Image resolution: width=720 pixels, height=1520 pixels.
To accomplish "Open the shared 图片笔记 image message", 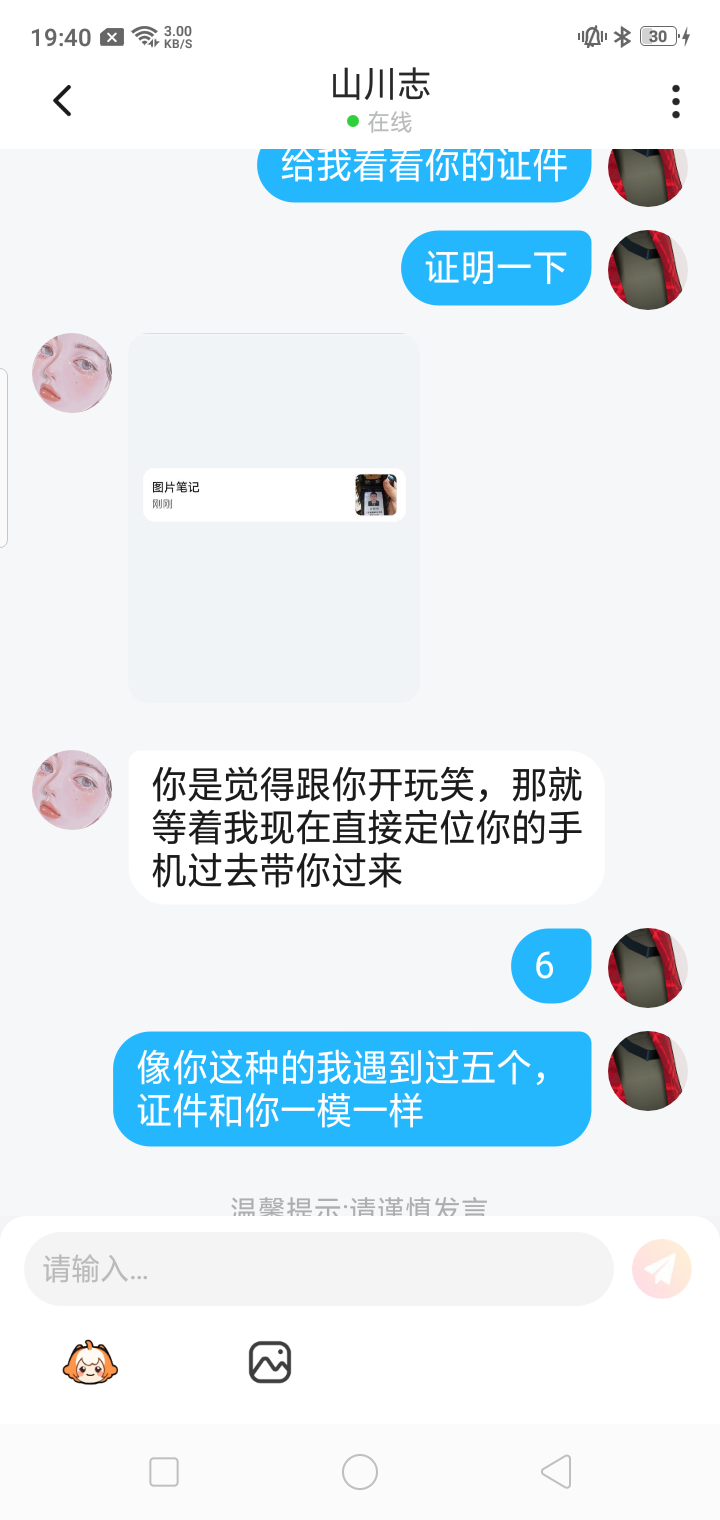I will click(x=274, y=495).
